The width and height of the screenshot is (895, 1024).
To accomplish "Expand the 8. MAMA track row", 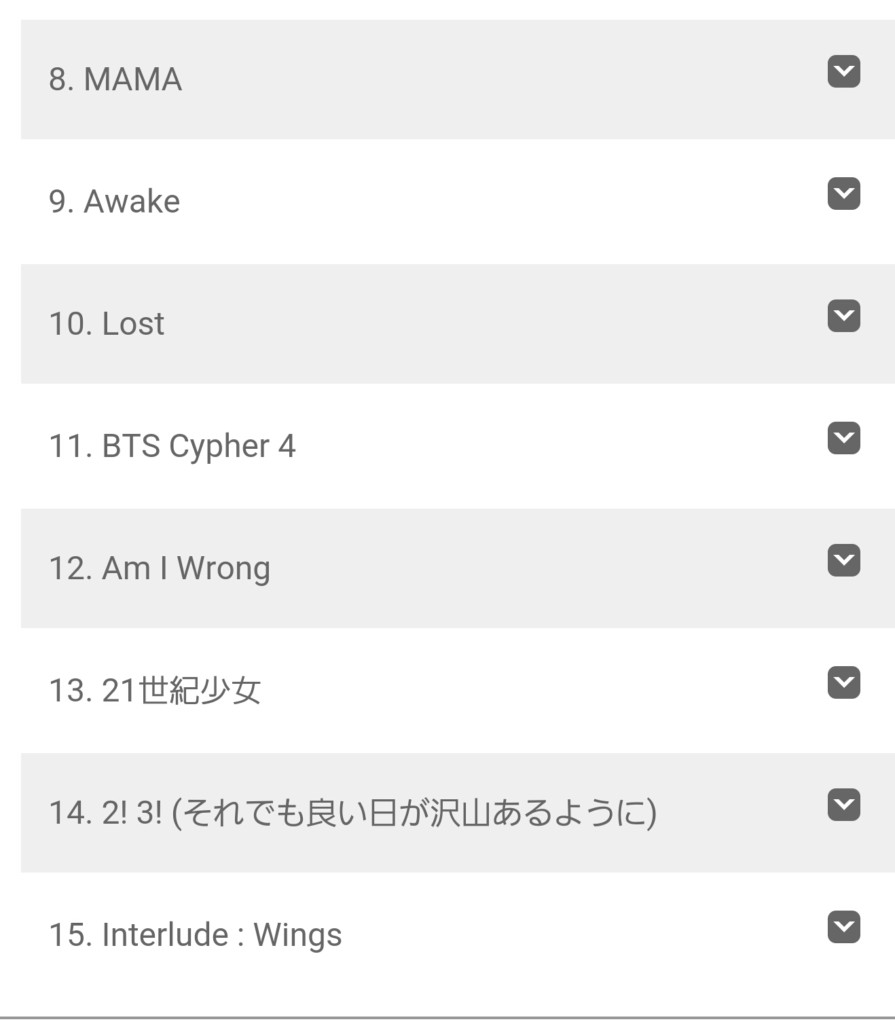I will click(x=844, y=72).
